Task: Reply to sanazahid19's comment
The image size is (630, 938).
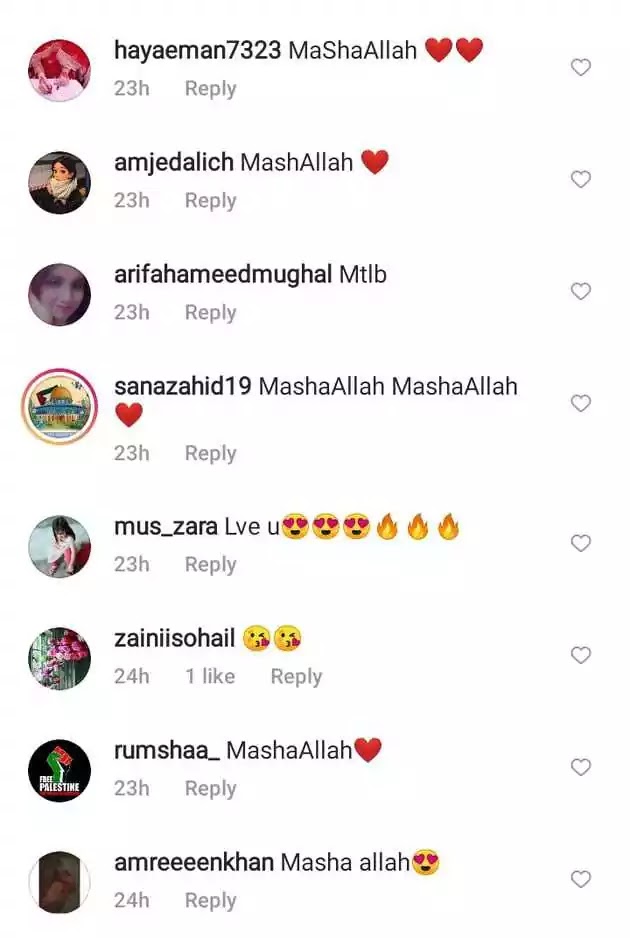Action: pyautogui.click(x=211, y=453)
